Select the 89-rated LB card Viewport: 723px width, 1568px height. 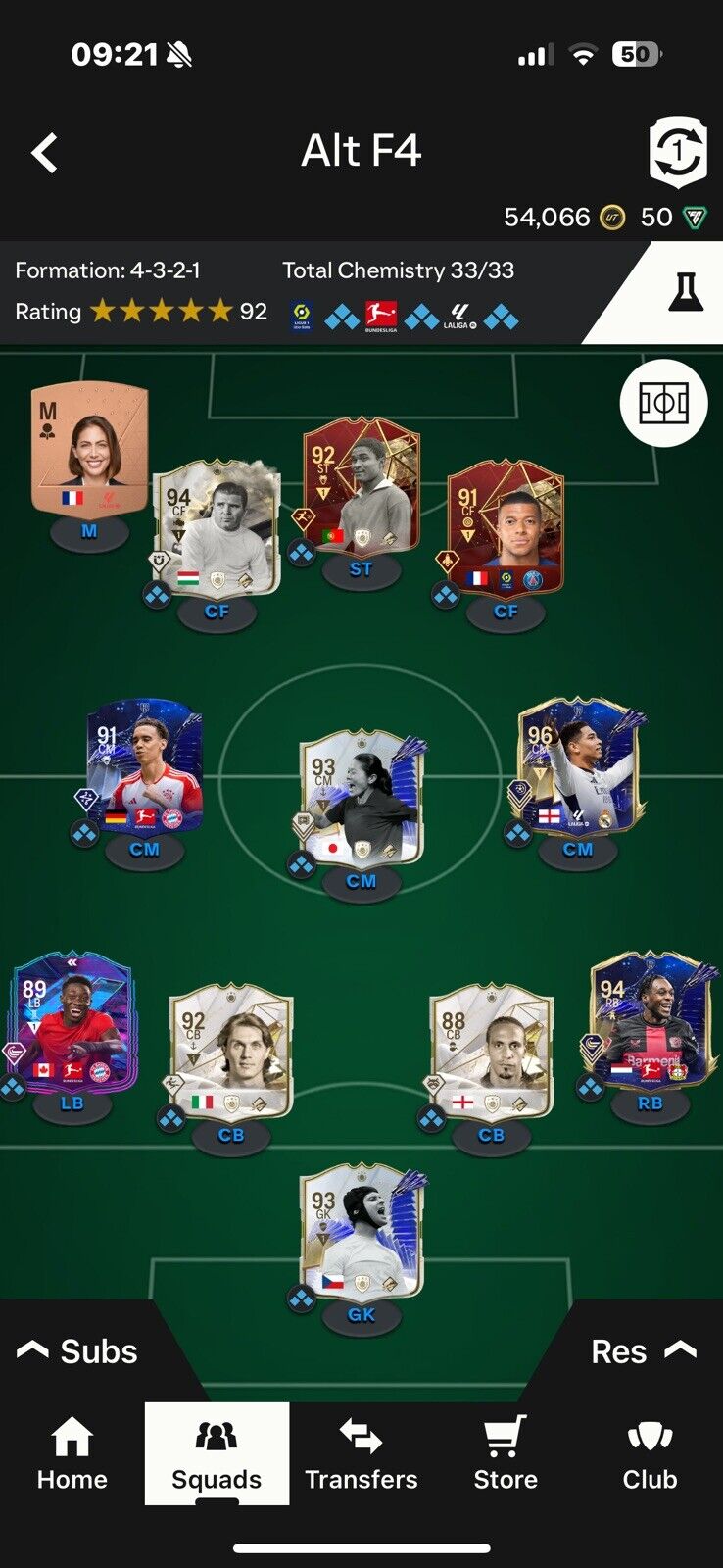click(72, 1021)
